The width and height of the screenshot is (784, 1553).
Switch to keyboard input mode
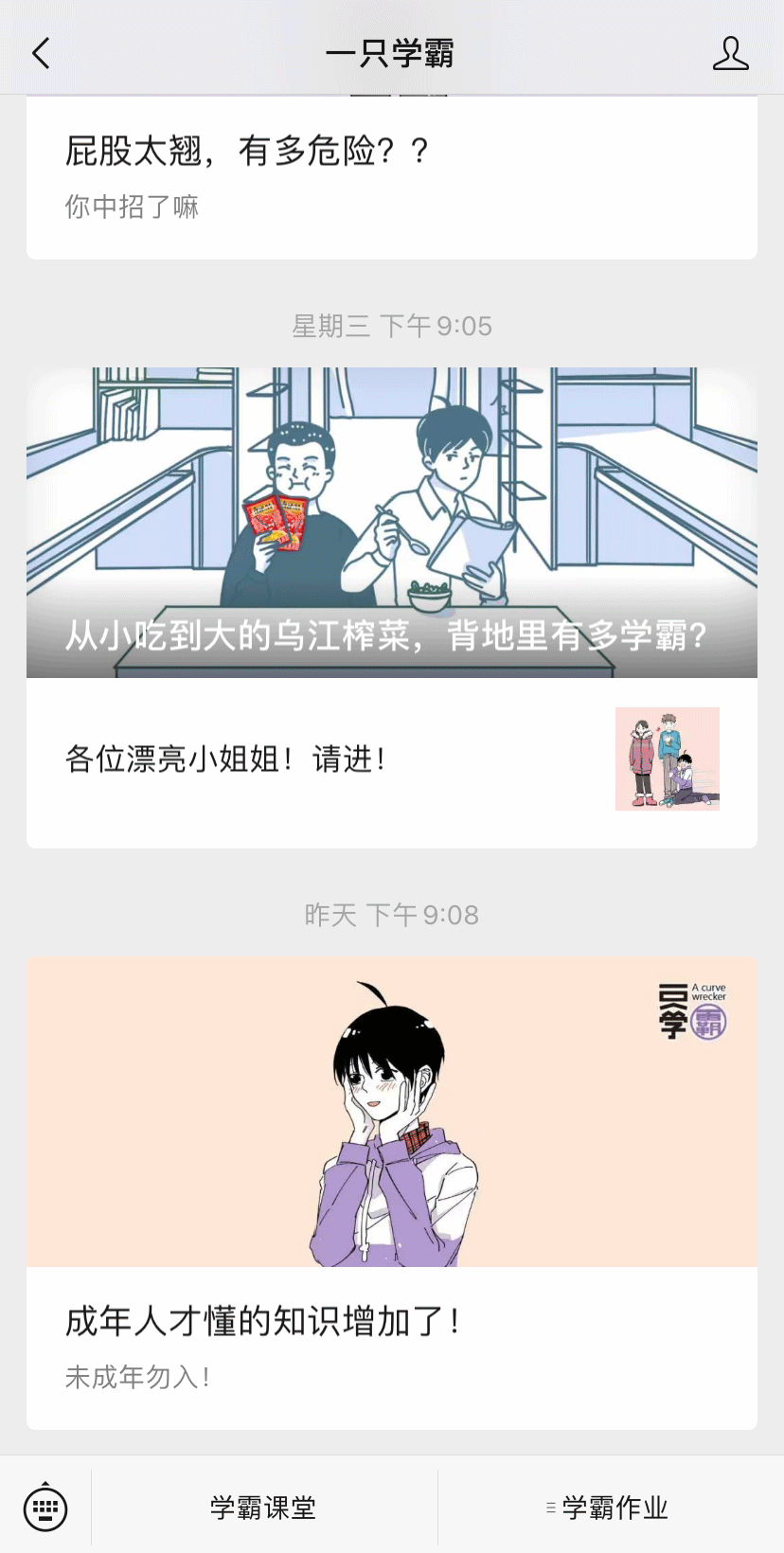[x=45, y=1507]
